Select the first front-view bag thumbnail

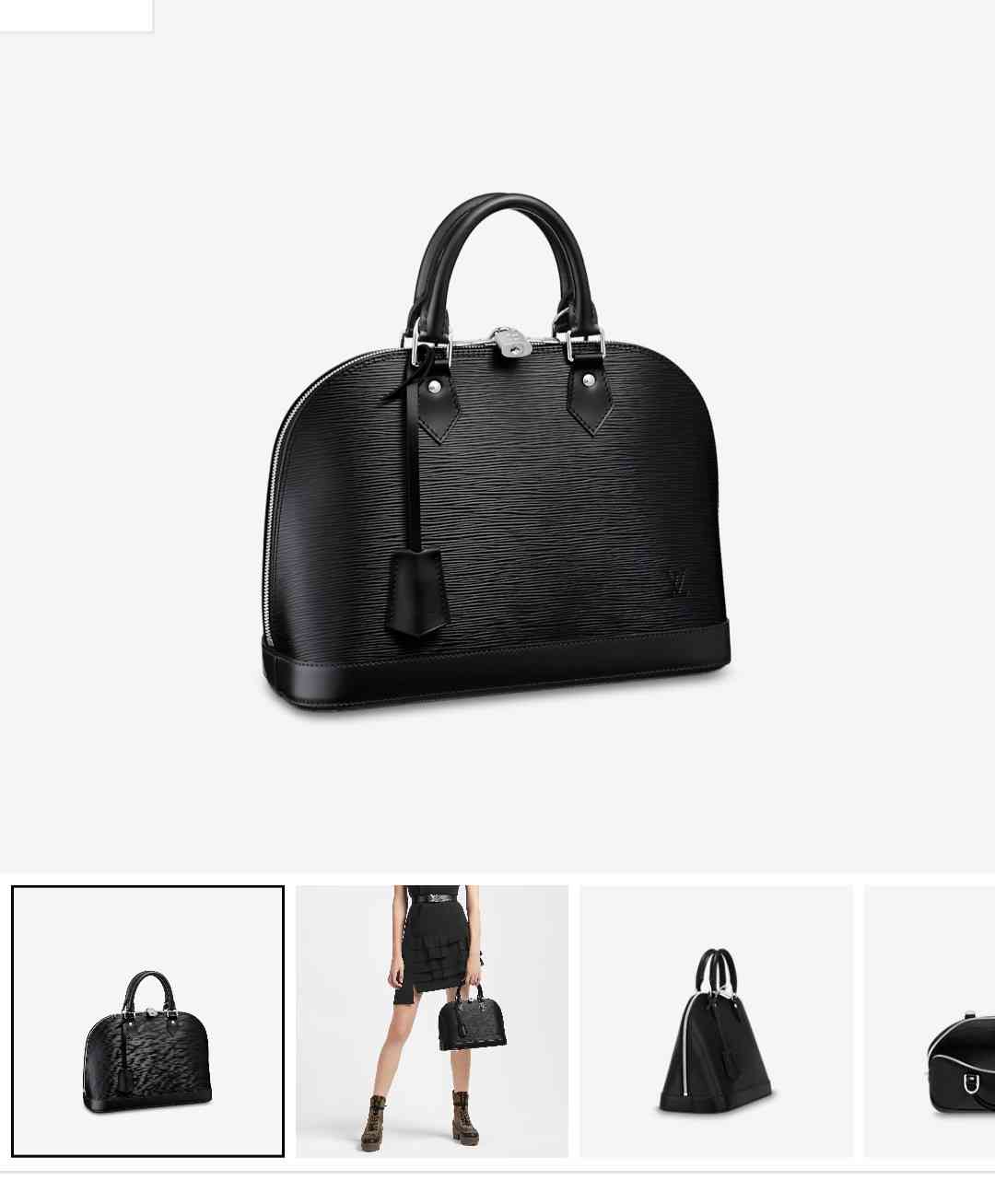coord(147,1021)
